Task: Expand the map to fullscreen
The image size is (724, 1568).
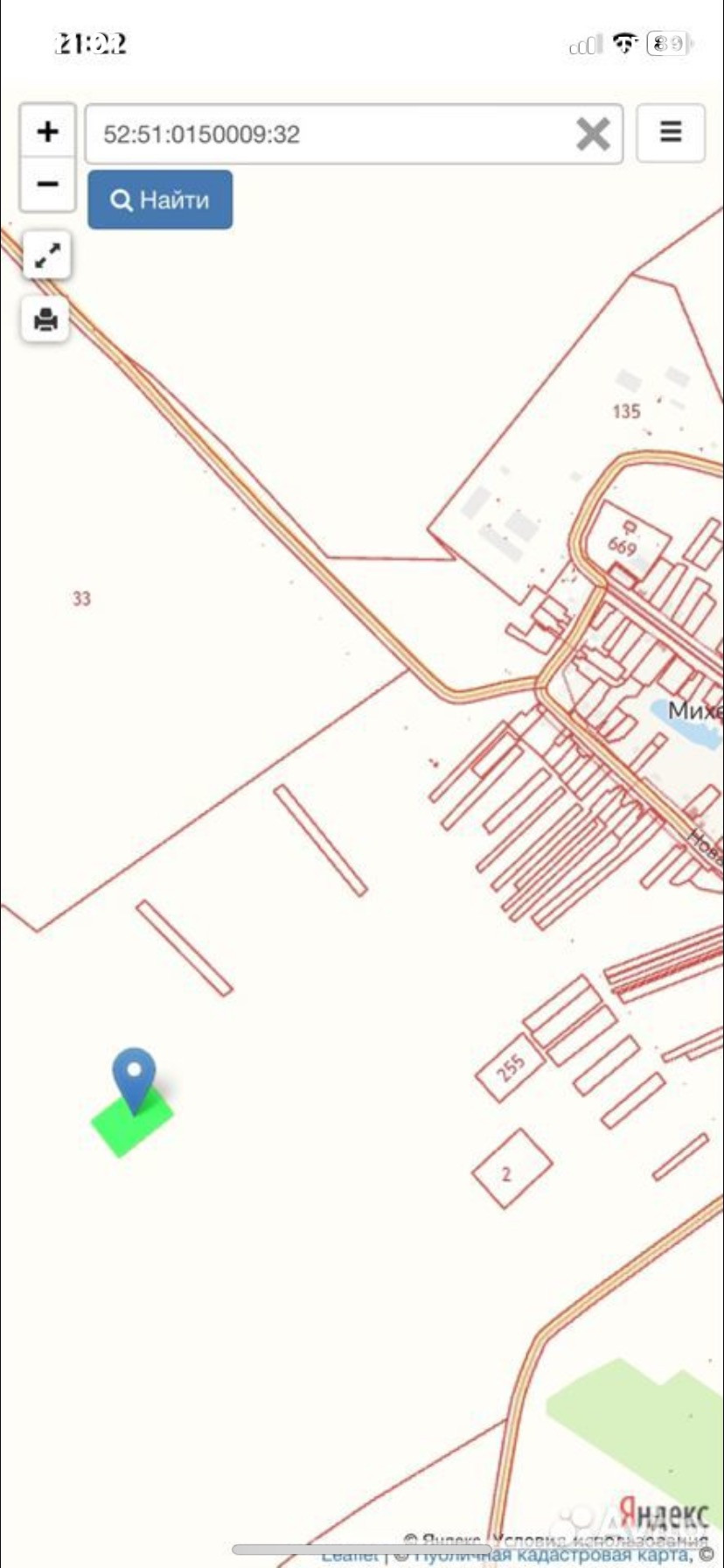Action: tap(46, 255)
